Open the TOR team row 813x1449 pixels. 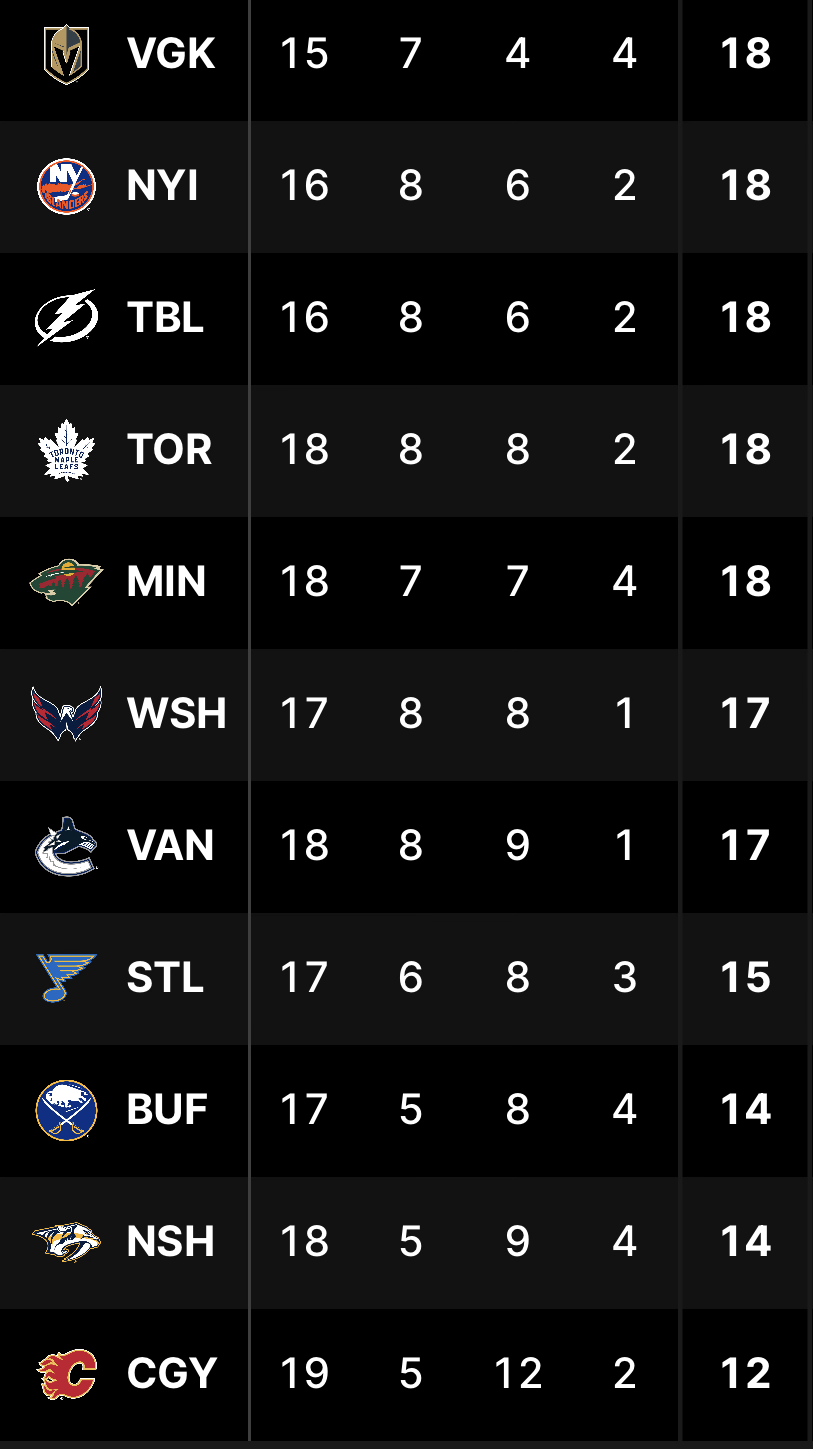pos(404,451)
